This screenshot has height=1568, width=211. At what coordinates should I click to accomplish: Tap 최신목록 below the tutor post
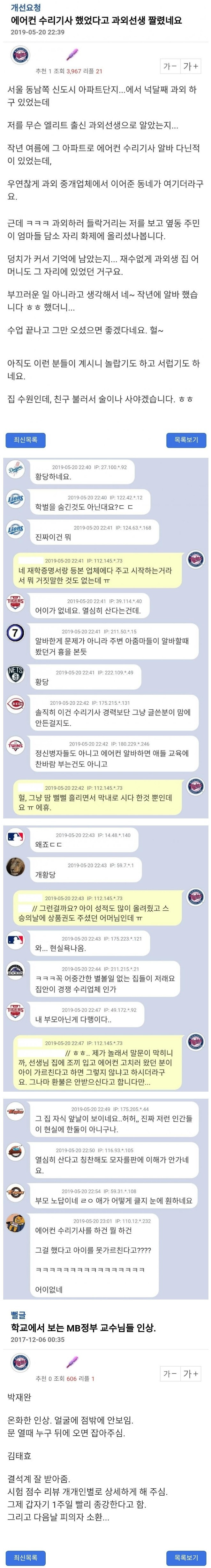[x=26, y=439]
